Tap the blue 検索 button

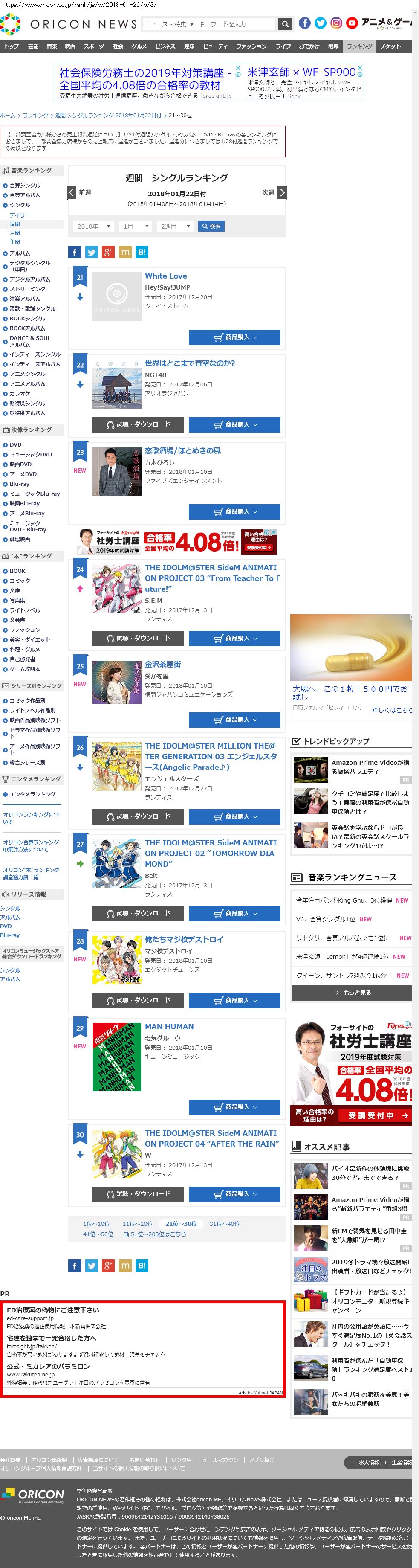coord(211,226)
